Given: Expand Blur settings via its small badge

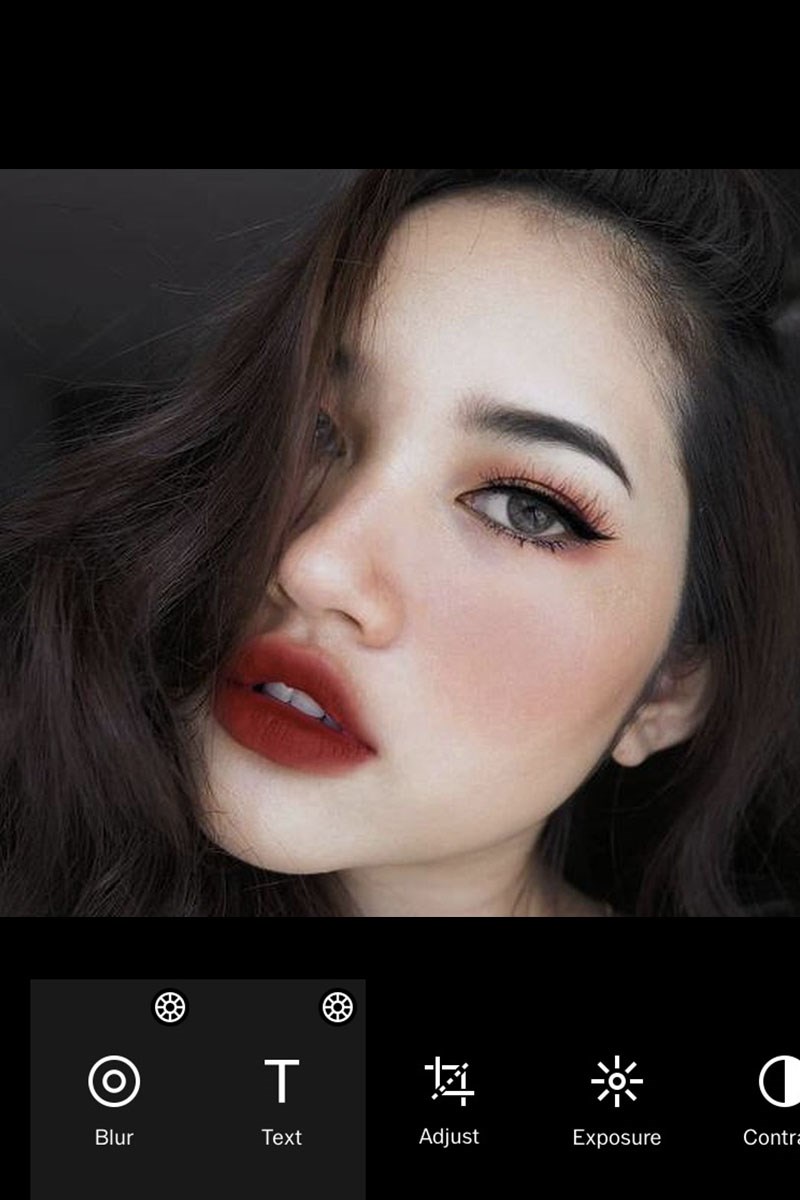Looking at the screenshot, I should [170, 1009].
